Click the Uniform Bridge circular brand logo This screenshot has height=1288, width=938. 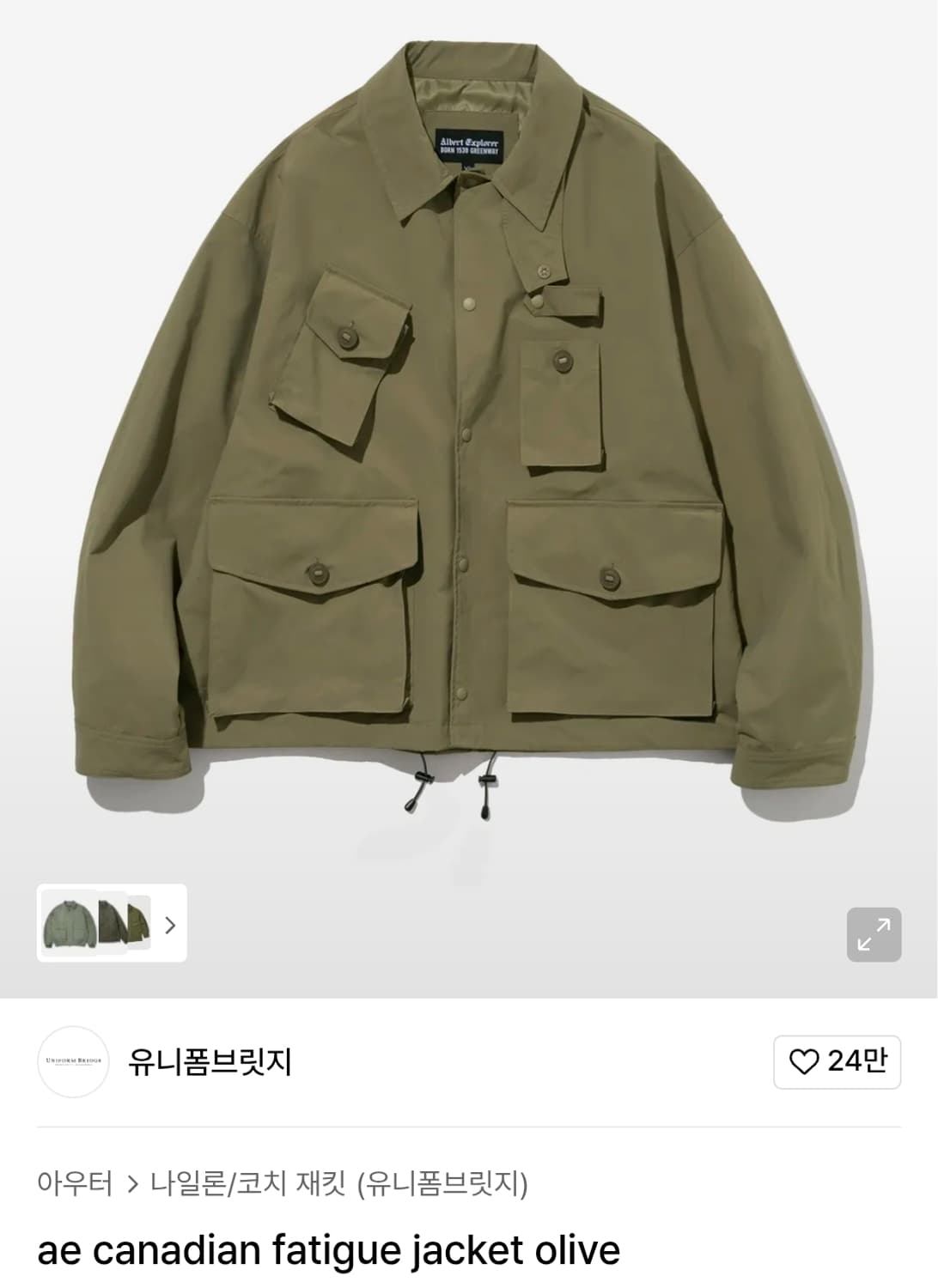point(74,1062)
